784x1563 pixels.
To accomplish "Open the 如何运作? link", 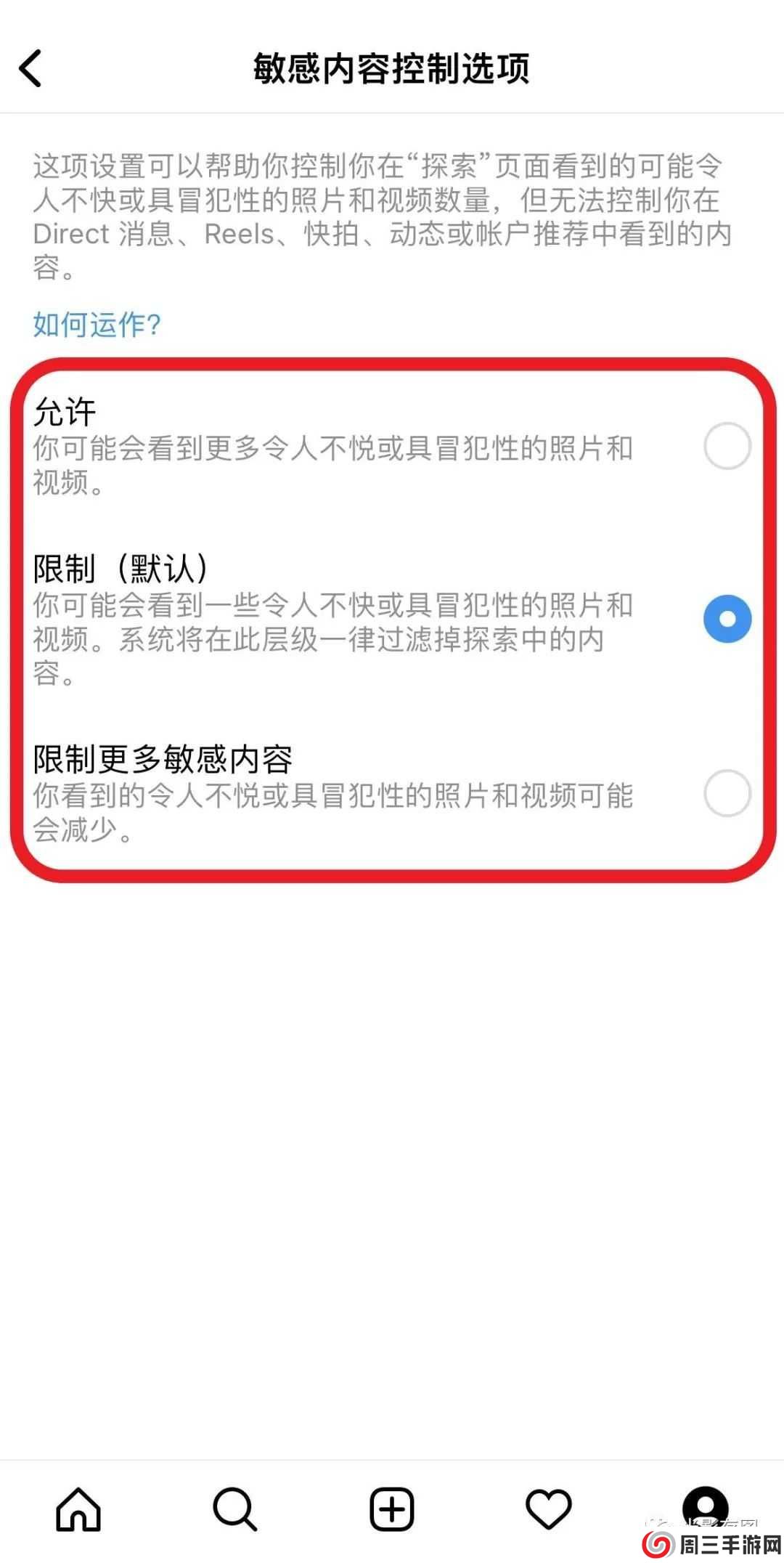I will click(97, 324).
